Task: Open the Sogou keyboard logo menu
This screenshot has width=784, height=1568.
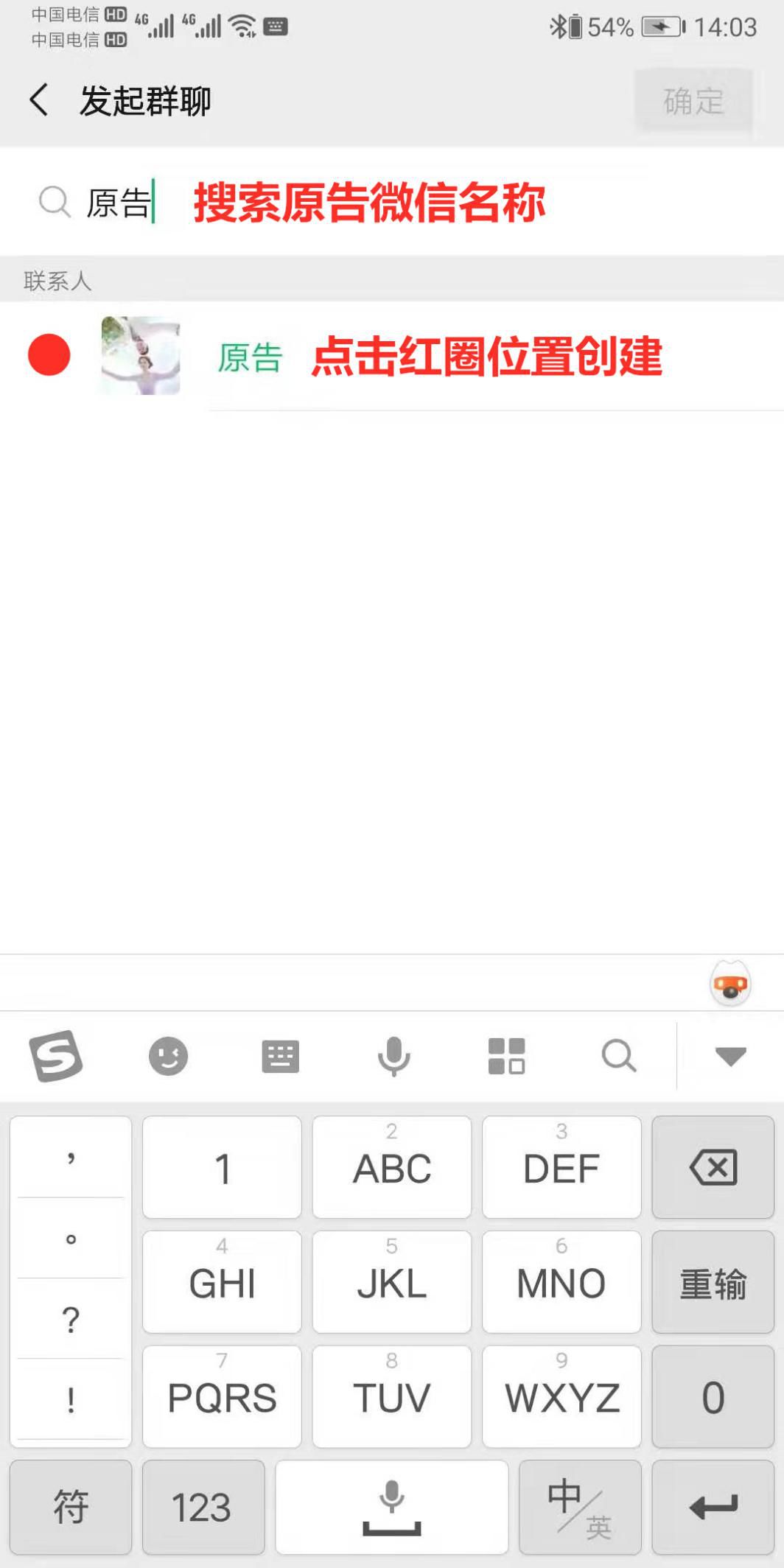Action: pyautogui.click(x=56, y=1056)
